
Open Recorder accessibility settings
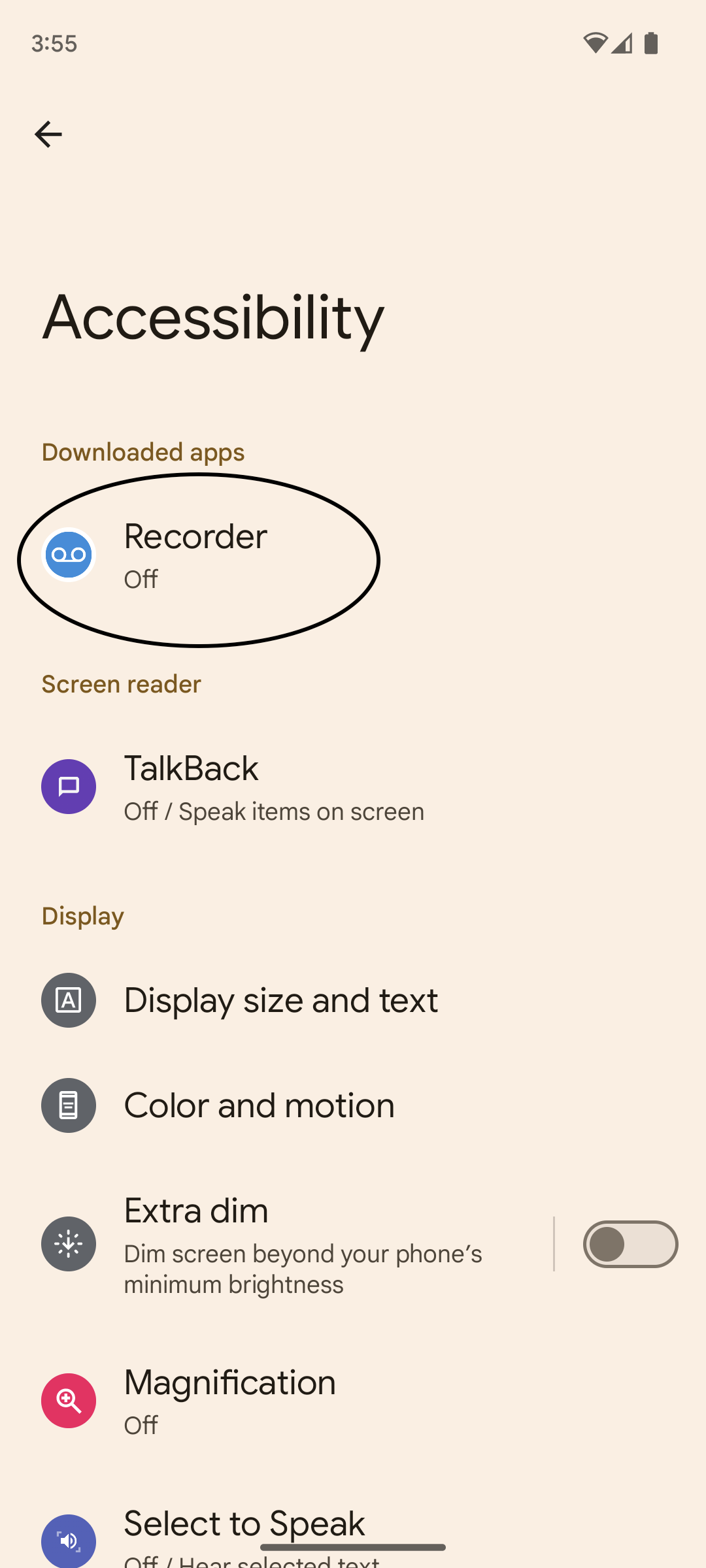[196, 555]
